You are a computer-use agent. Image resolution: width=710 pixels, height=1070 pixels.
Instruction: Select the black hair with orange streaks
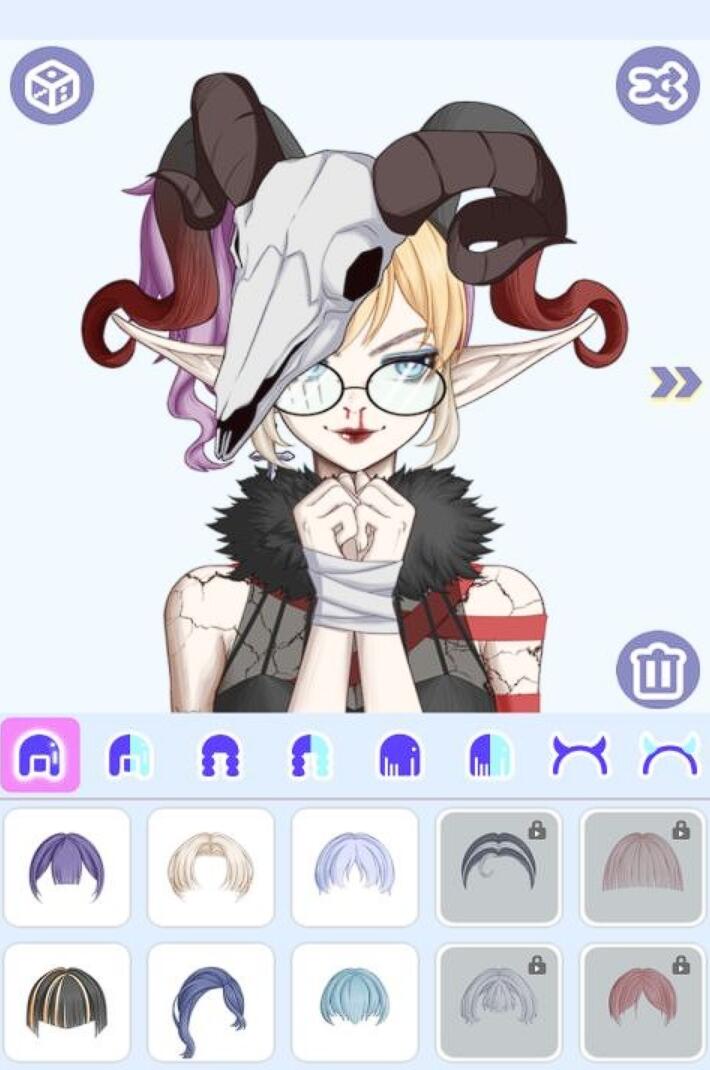point(67,1000)
